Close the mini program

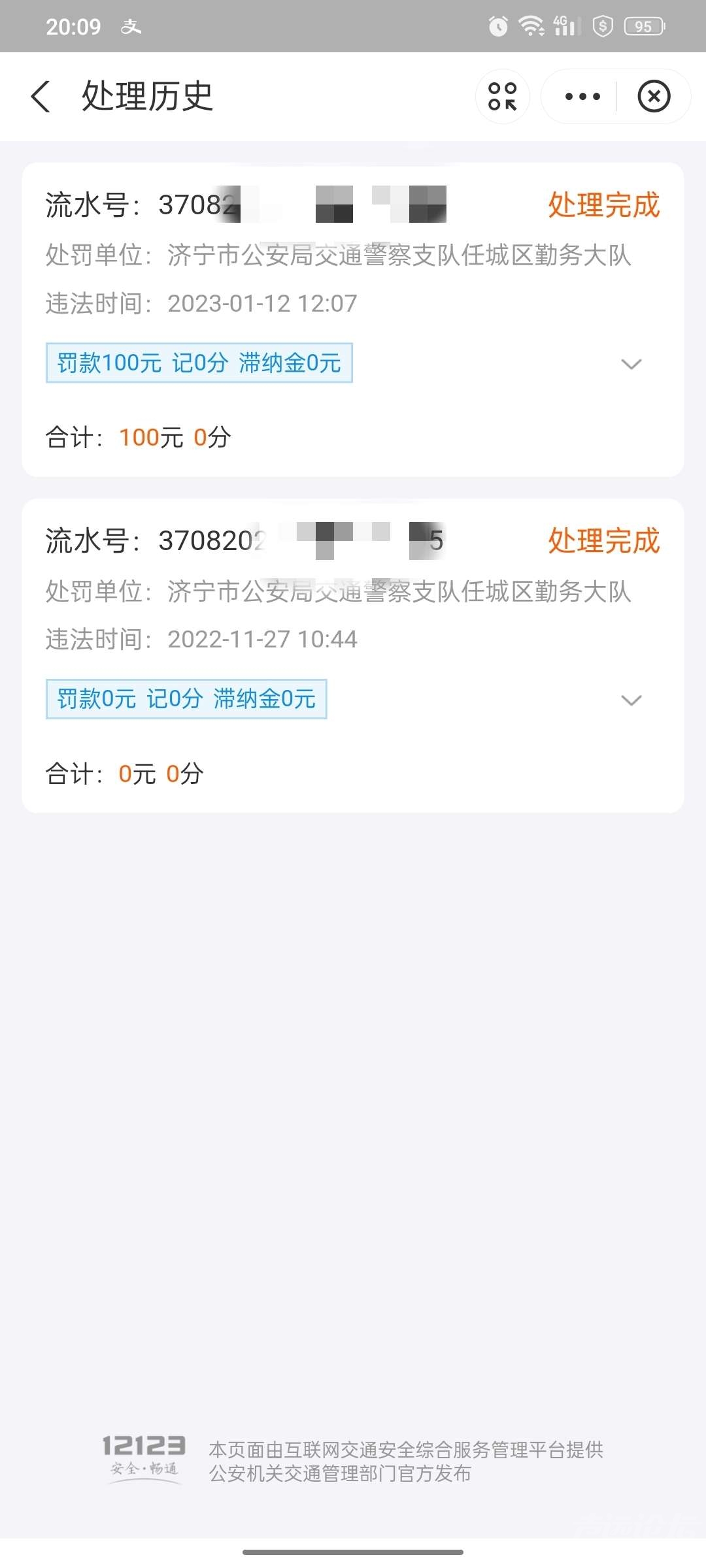click(654, 97)
